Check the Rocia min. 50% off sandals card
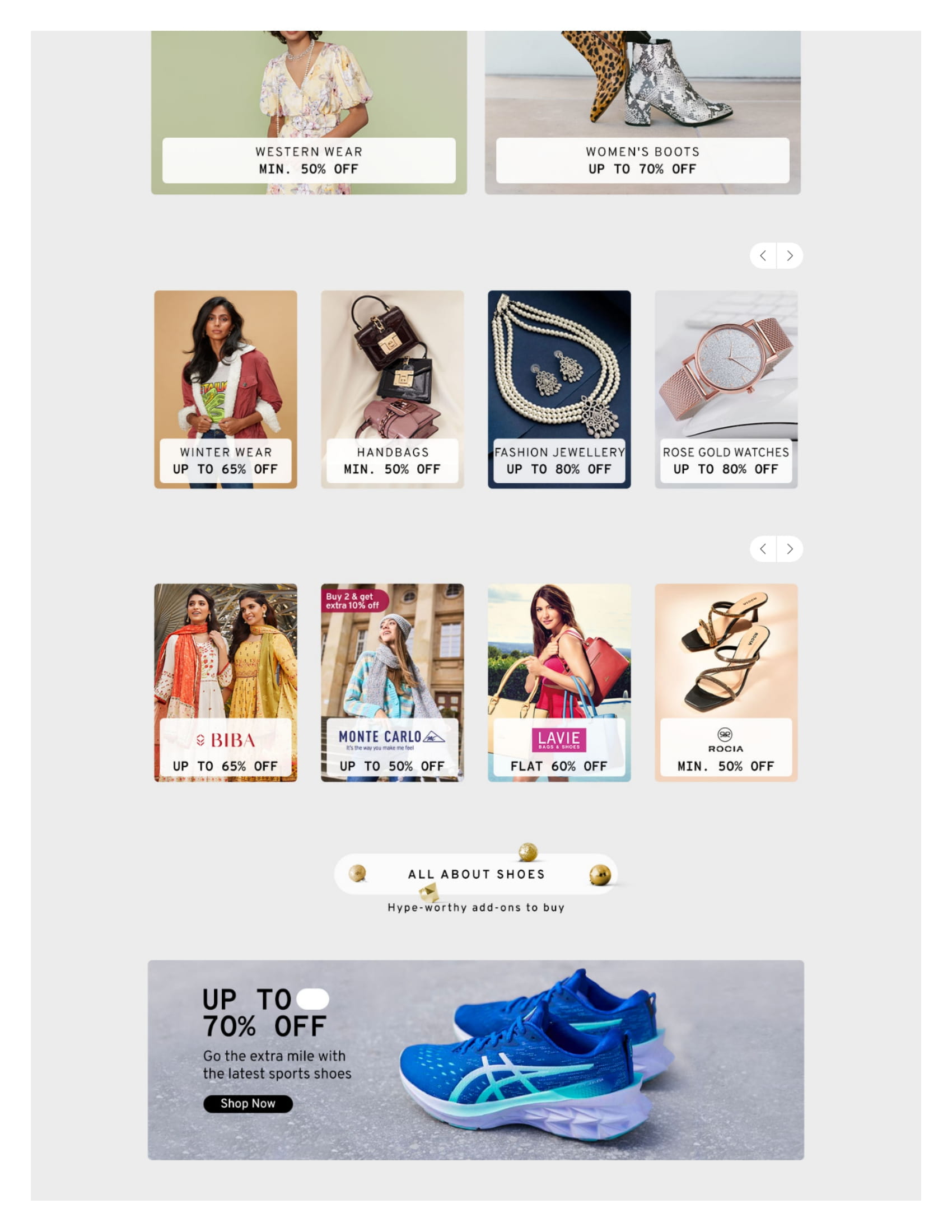The width and height of the screenshot is (952, 1232). pos(726,683)
